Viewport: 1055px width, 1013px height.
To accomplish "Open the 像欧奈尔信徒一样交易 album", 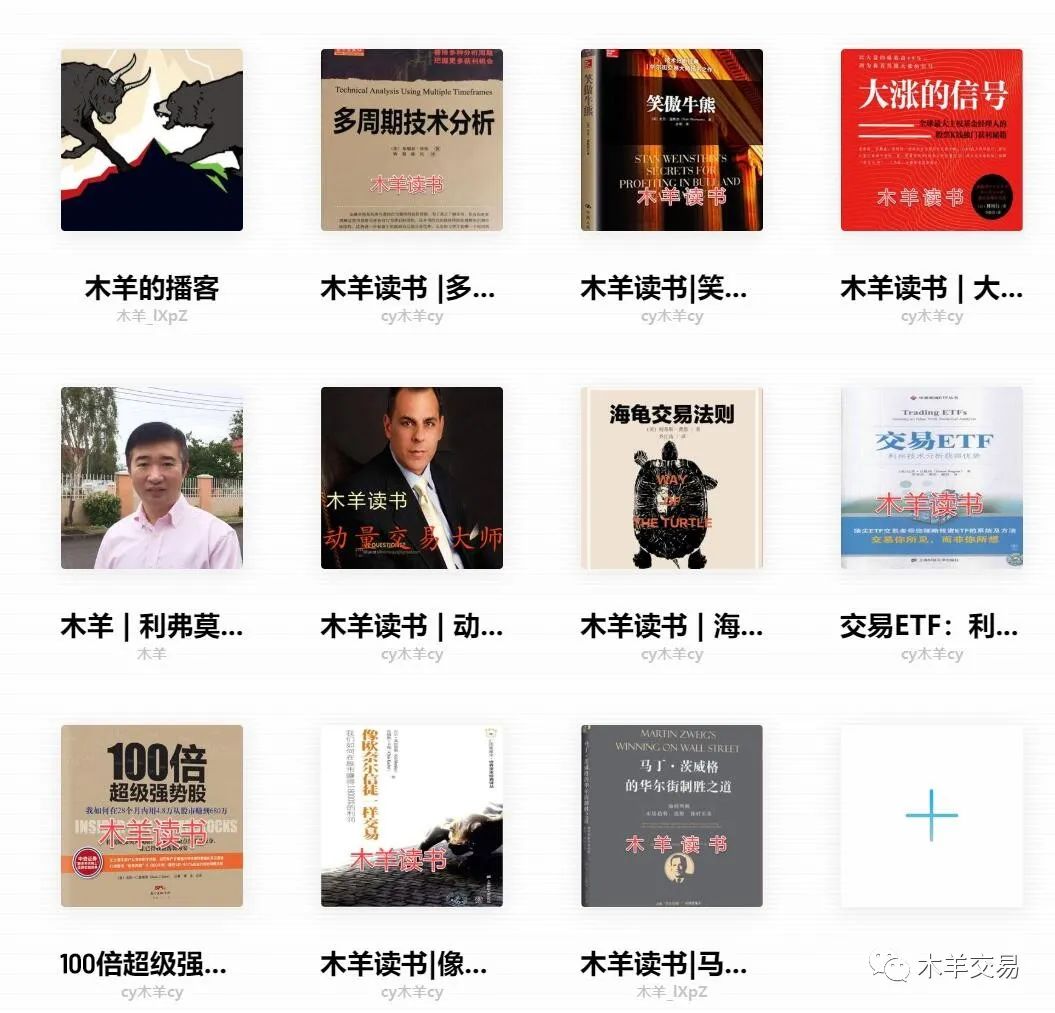I will (x=412, y=816).
